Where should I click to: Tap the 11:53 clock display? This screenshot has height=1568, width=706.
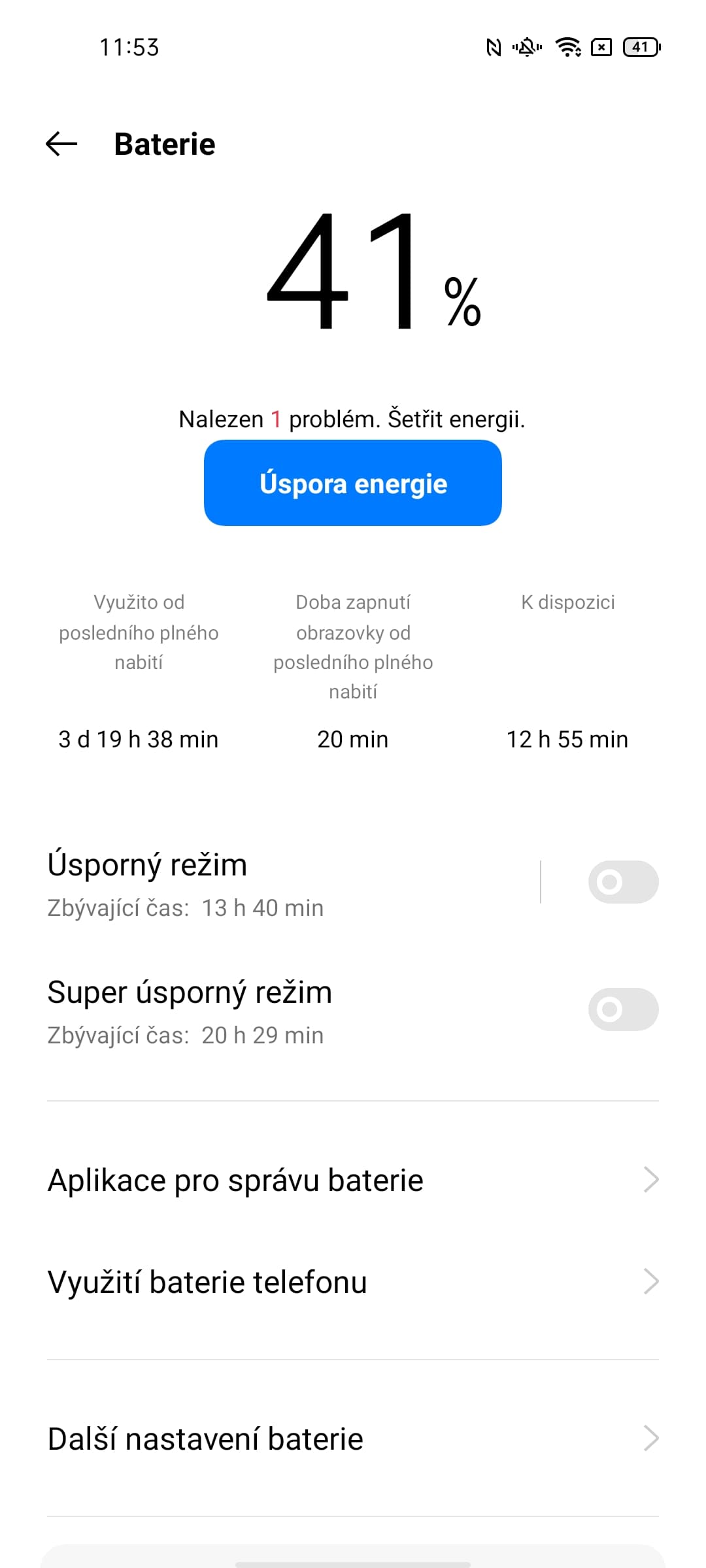click(129, 48)
